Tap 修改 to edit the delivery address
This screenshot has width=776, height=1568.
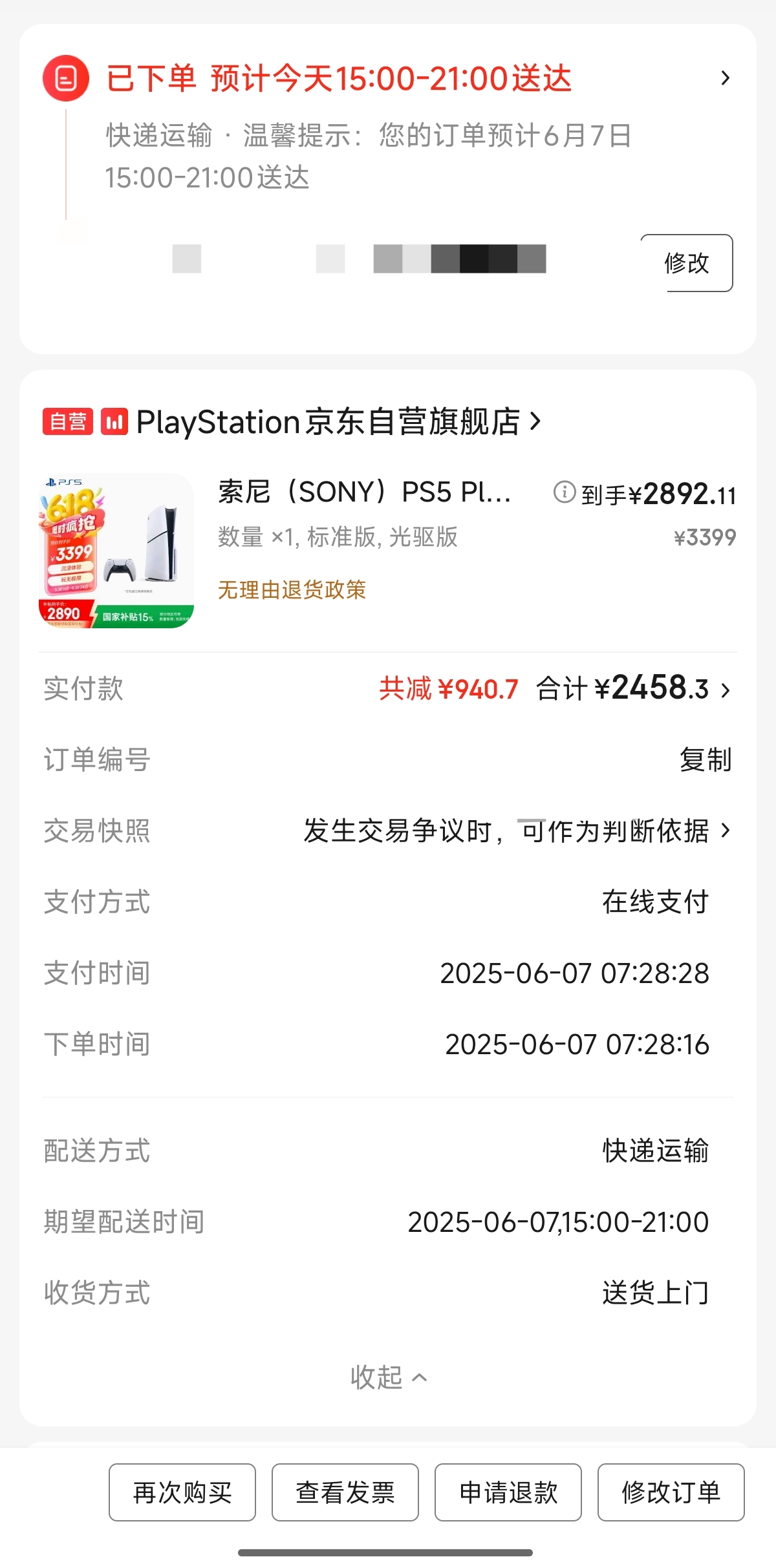pos(687,263)
